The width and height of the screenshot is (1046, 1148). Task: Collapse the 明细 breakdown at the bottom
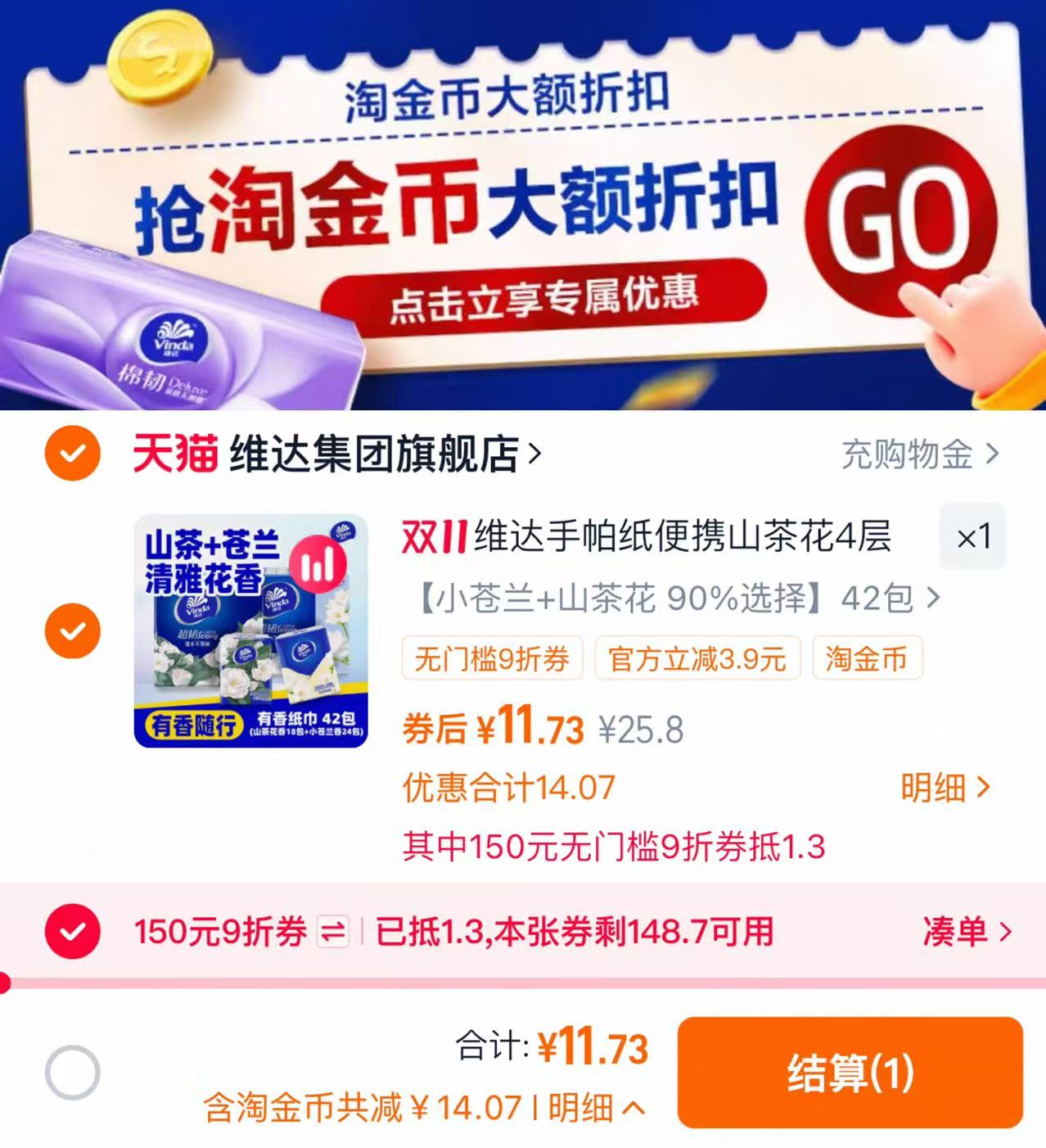click(x=582, y=1110)
